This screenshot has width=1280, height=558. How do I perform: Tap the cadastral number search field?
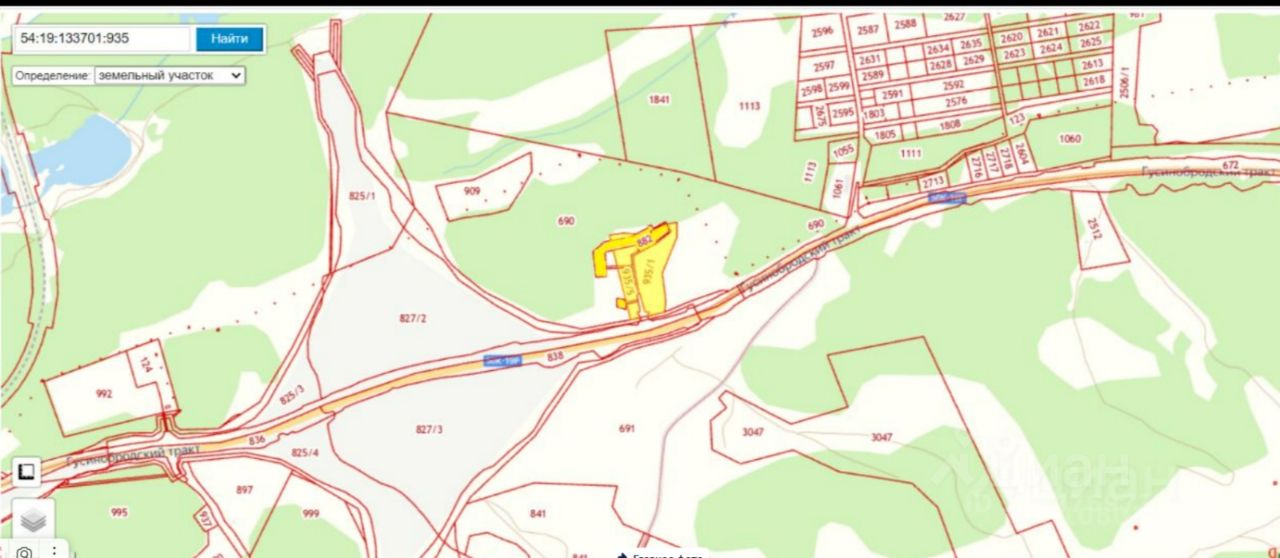(100, 39)
